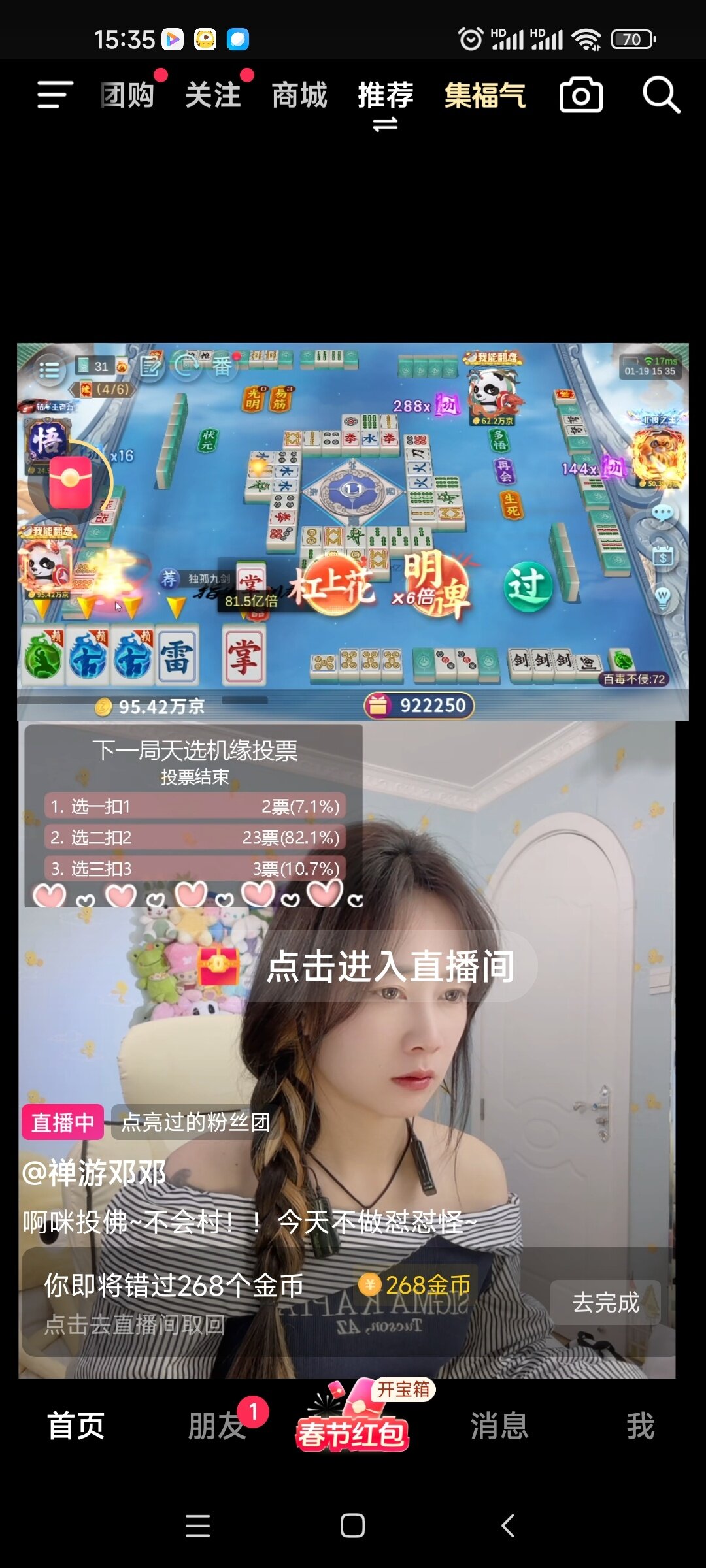Open the system recent apps button

tap(197, 1526)
